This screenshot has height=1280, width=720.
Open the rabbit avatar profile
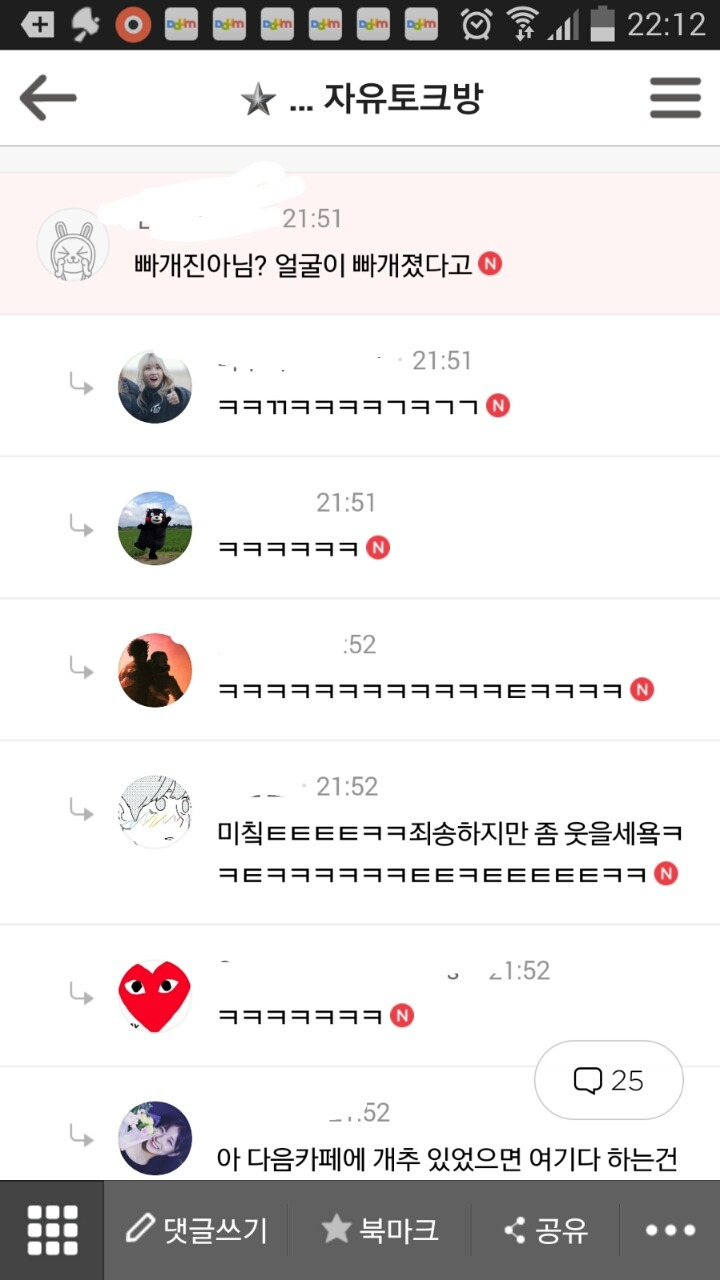pos(73,245)
